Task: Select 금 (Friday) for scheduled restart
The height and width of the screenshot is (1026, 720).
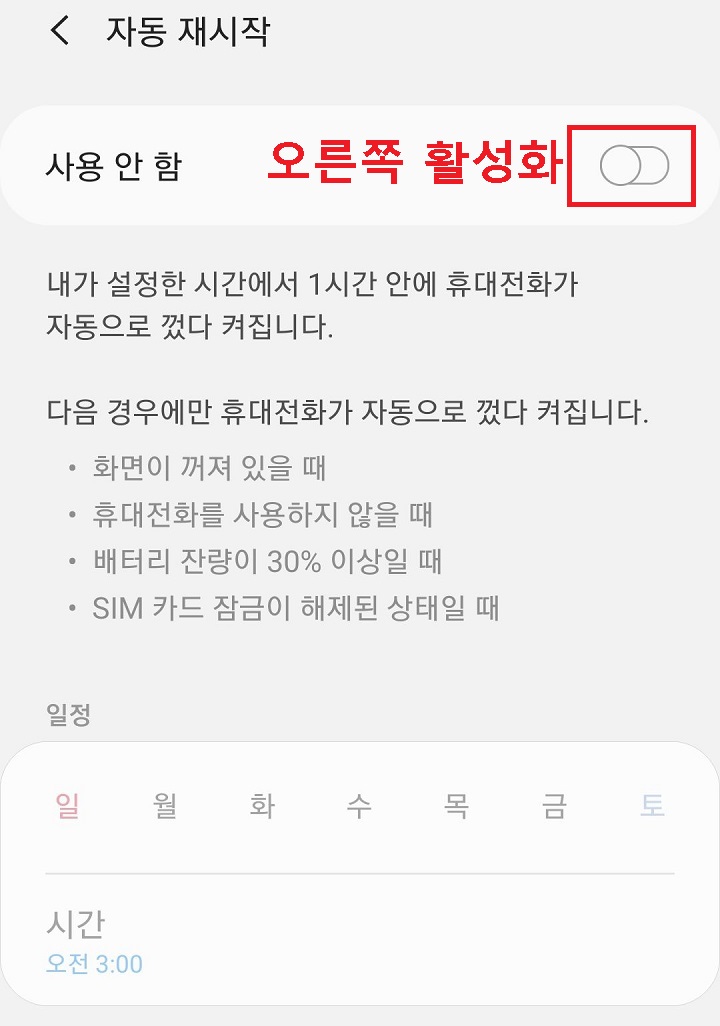Action: pyautogui.click(x=555, y=806)
